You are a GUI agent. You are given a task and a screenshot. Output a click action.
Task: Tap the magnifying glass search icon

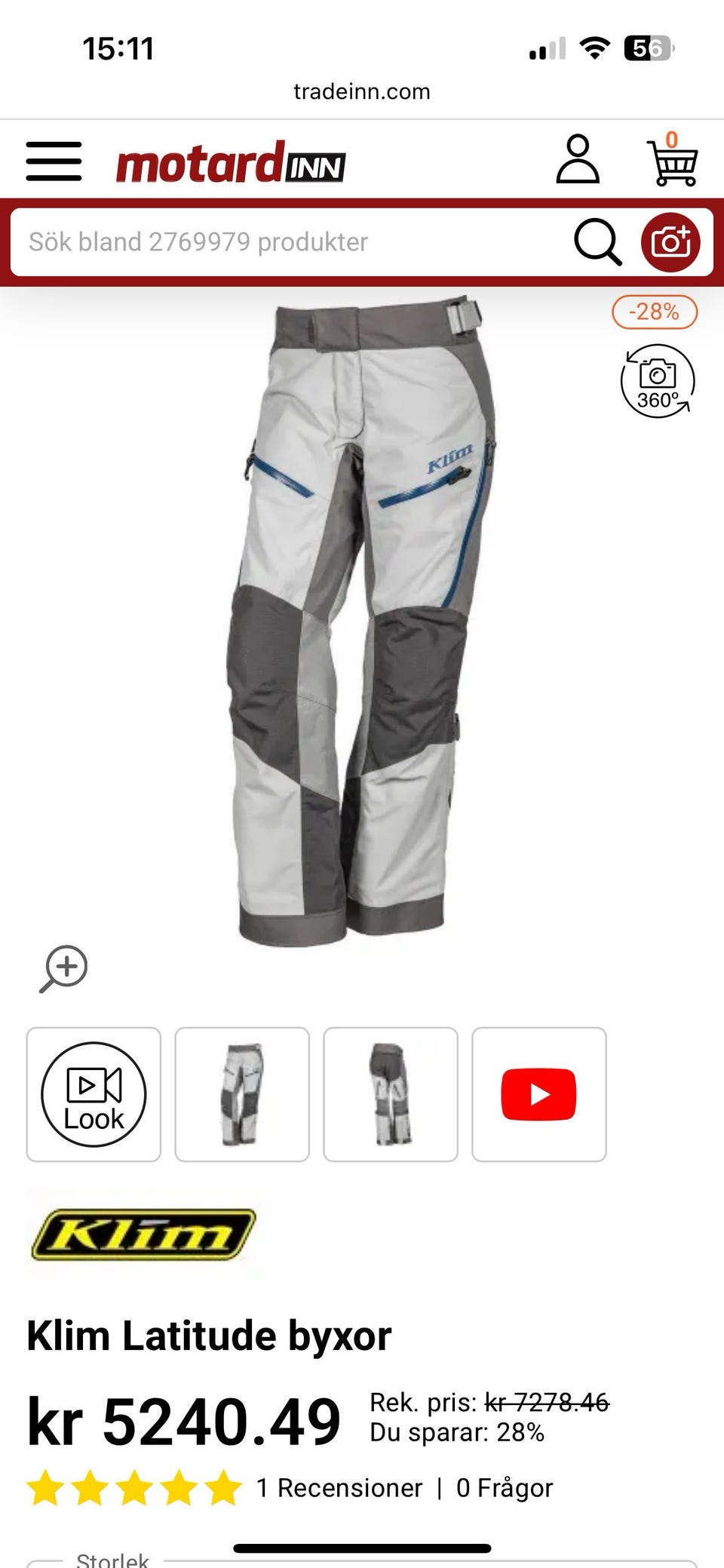pos(597,242)
